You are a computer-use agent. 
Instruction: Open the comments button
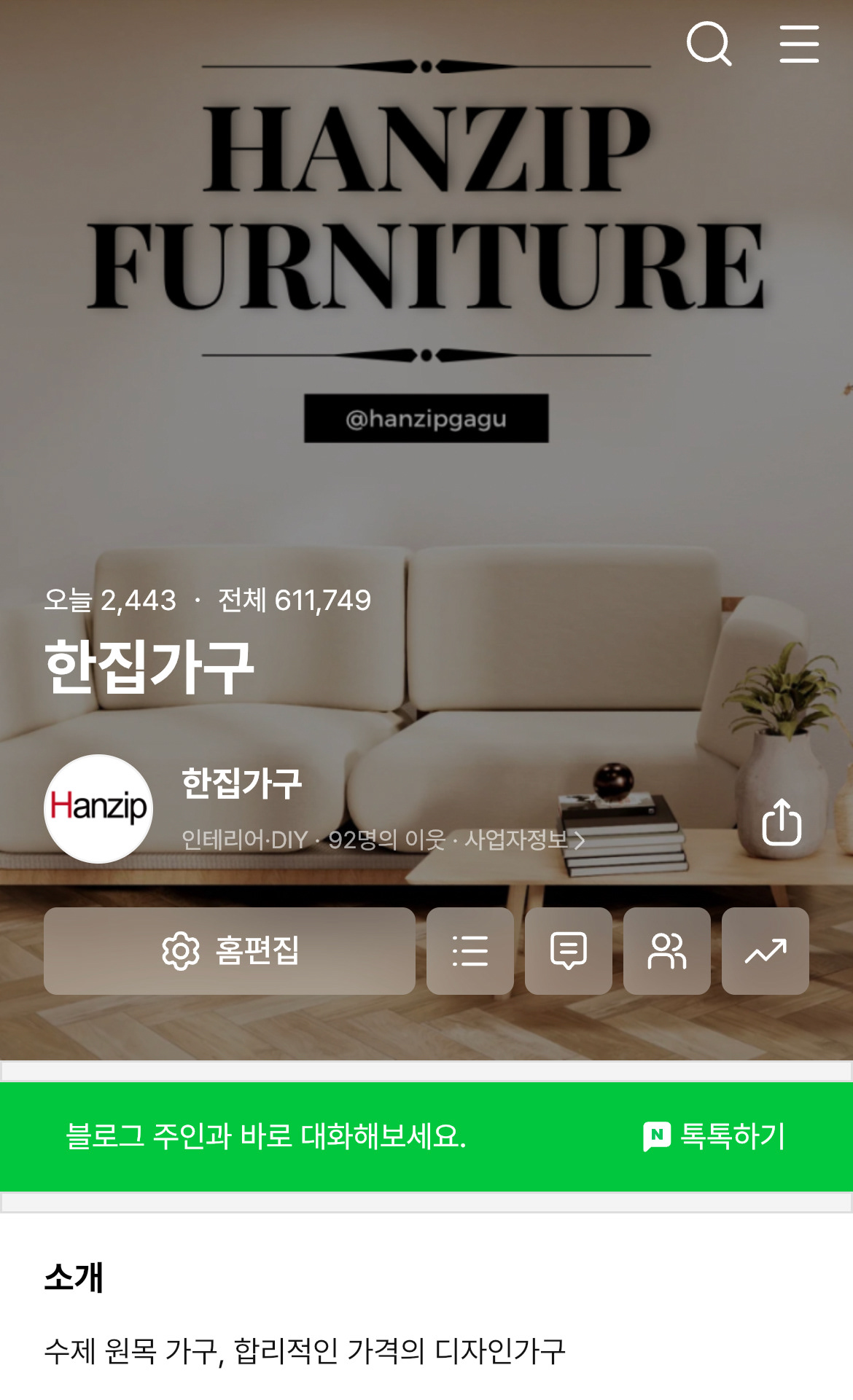pos(569,951)
